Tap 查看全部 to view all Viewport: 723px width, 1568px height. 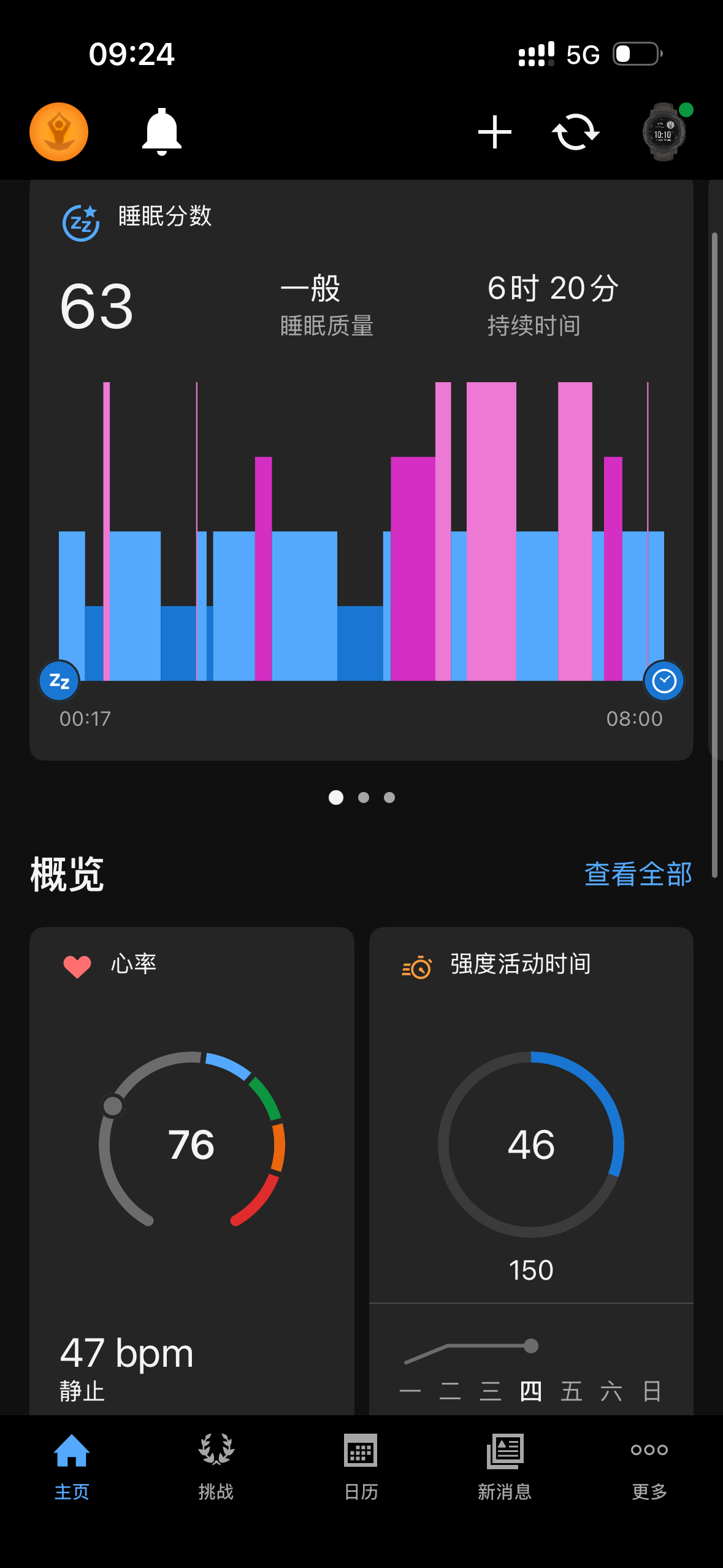(638, 874)
